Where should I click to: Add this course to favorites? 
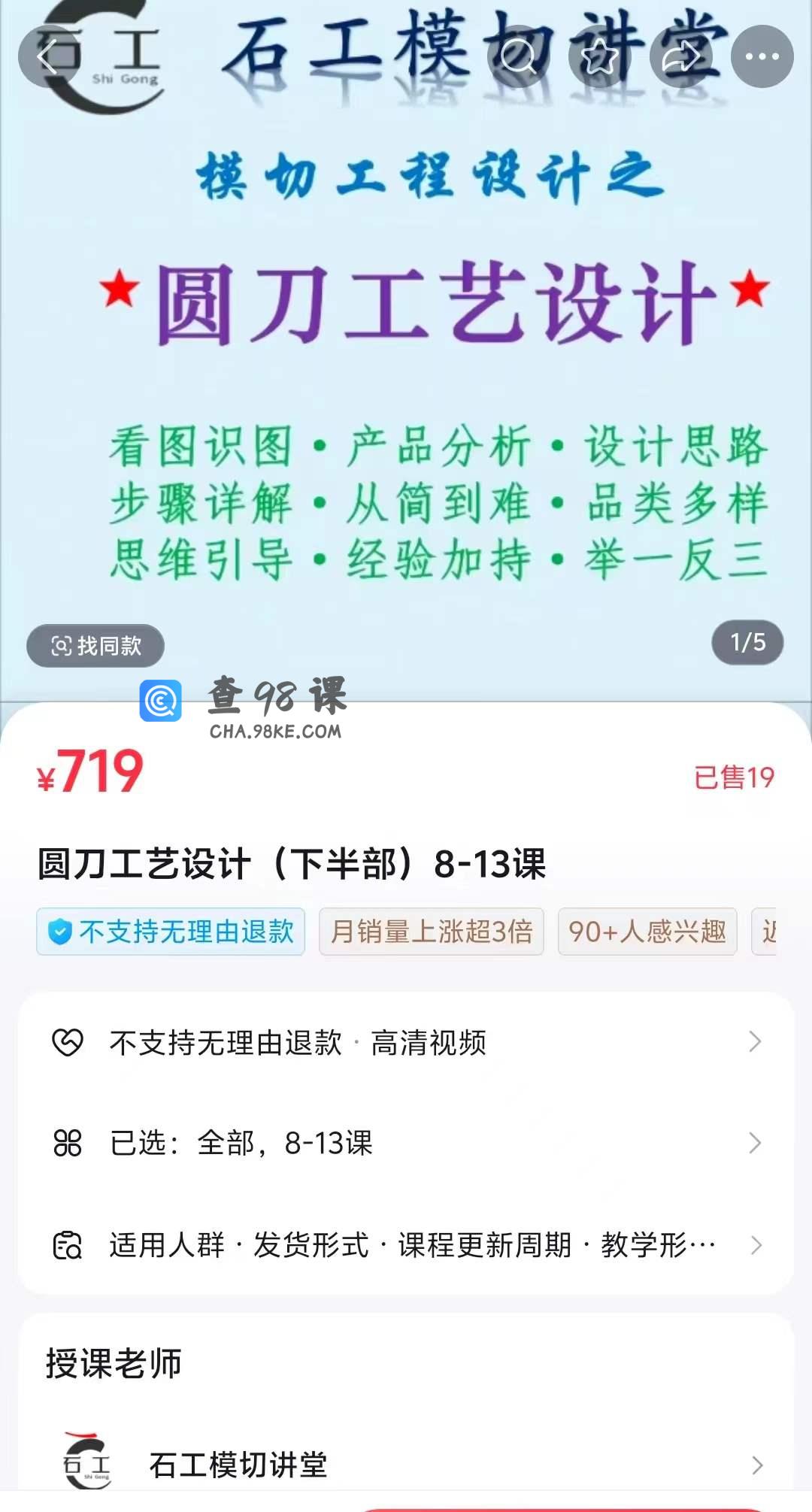point(599,56)
